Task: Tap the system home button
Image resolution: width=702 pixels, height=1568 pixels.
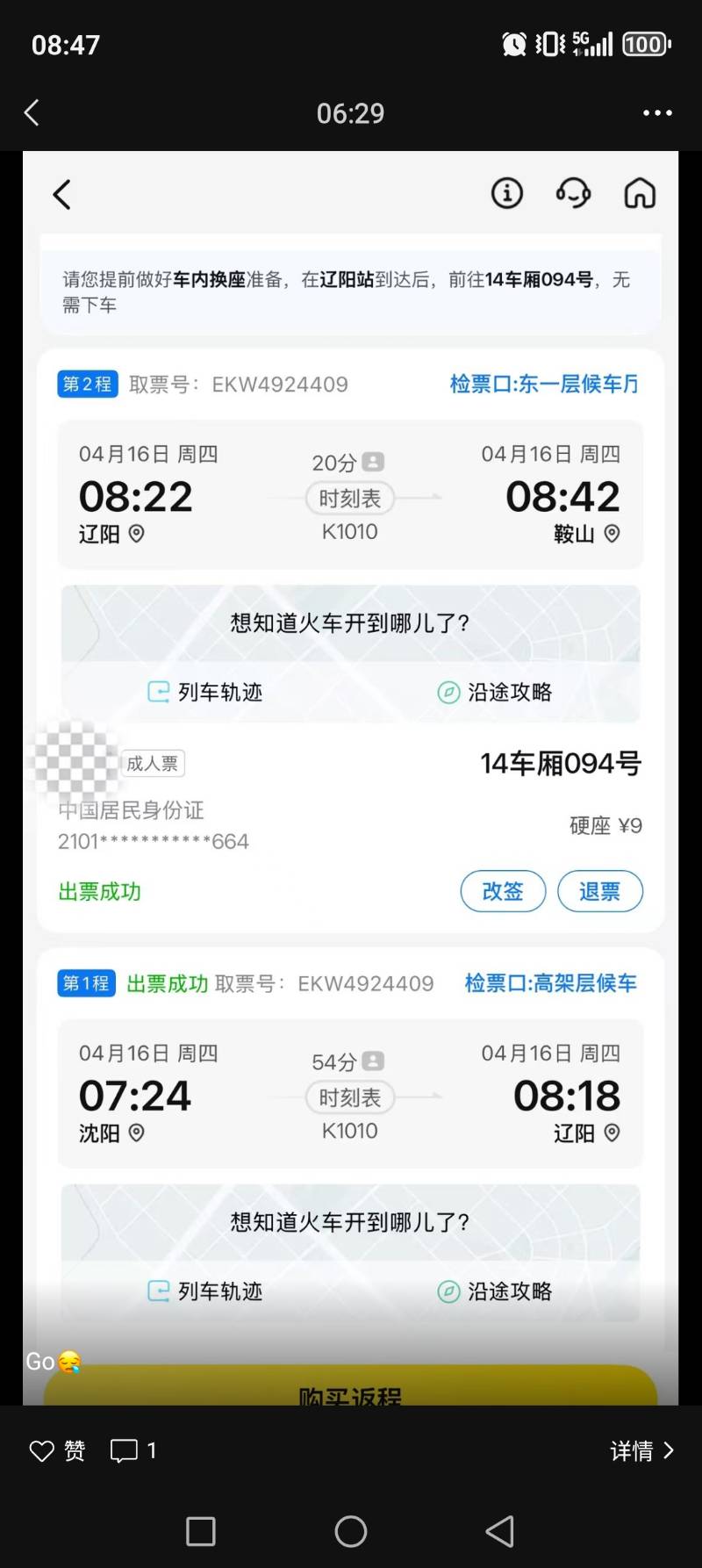Action: [x=351, y=1531]
